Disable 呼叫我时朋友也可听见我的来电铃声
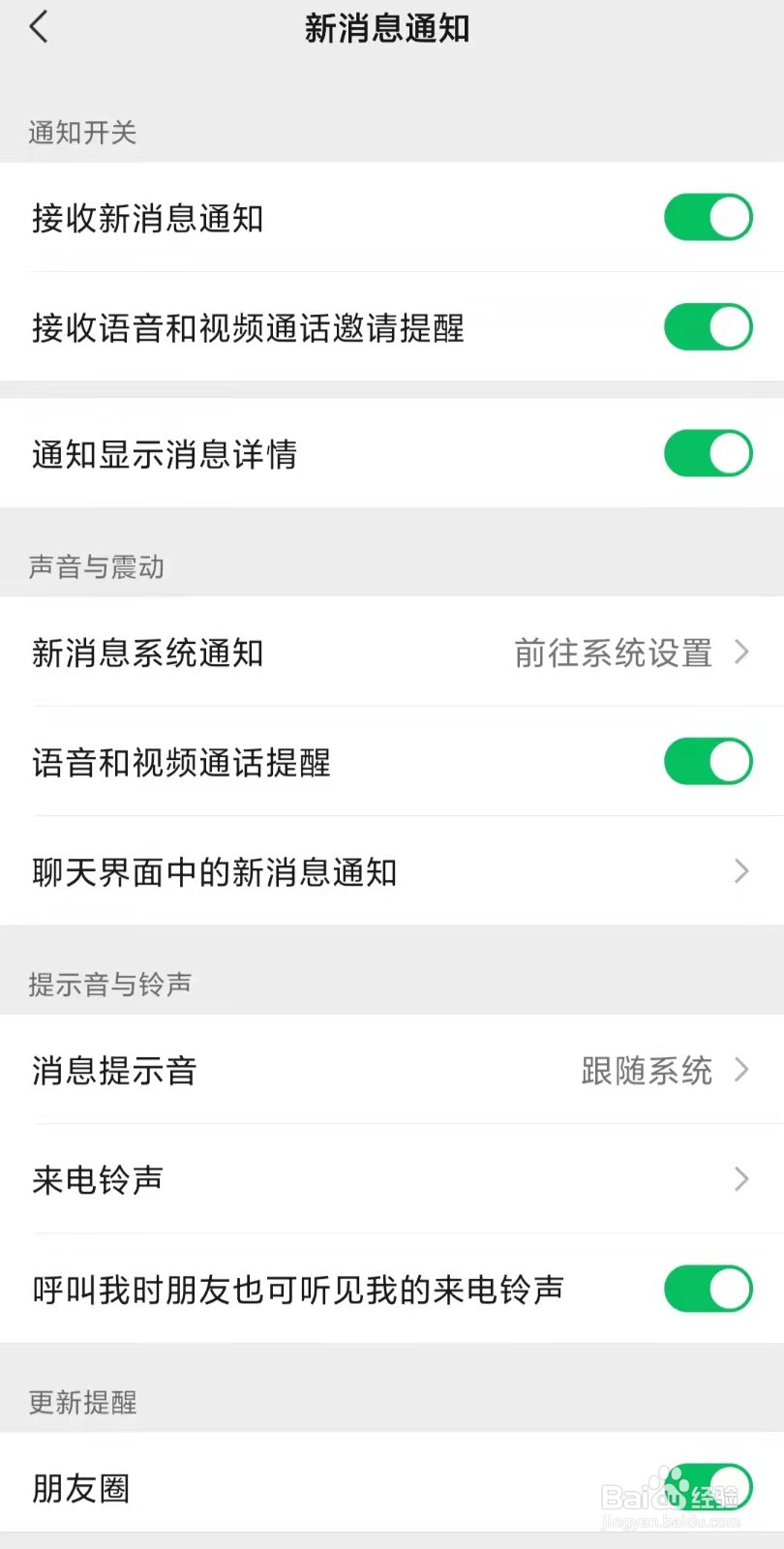The height and width of the screenshot is (1549, 784). (x=708, y=1289)
